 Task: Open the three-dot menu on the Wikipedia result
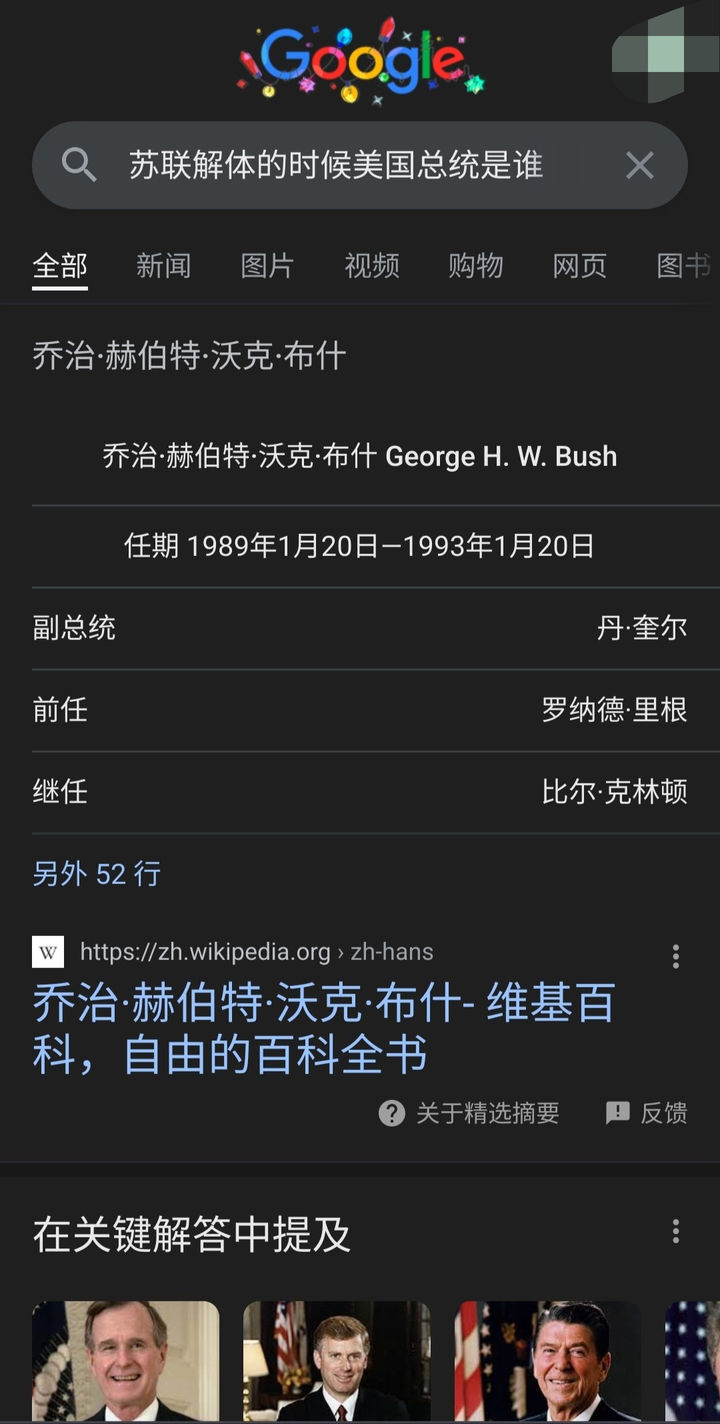pos(675,956)
